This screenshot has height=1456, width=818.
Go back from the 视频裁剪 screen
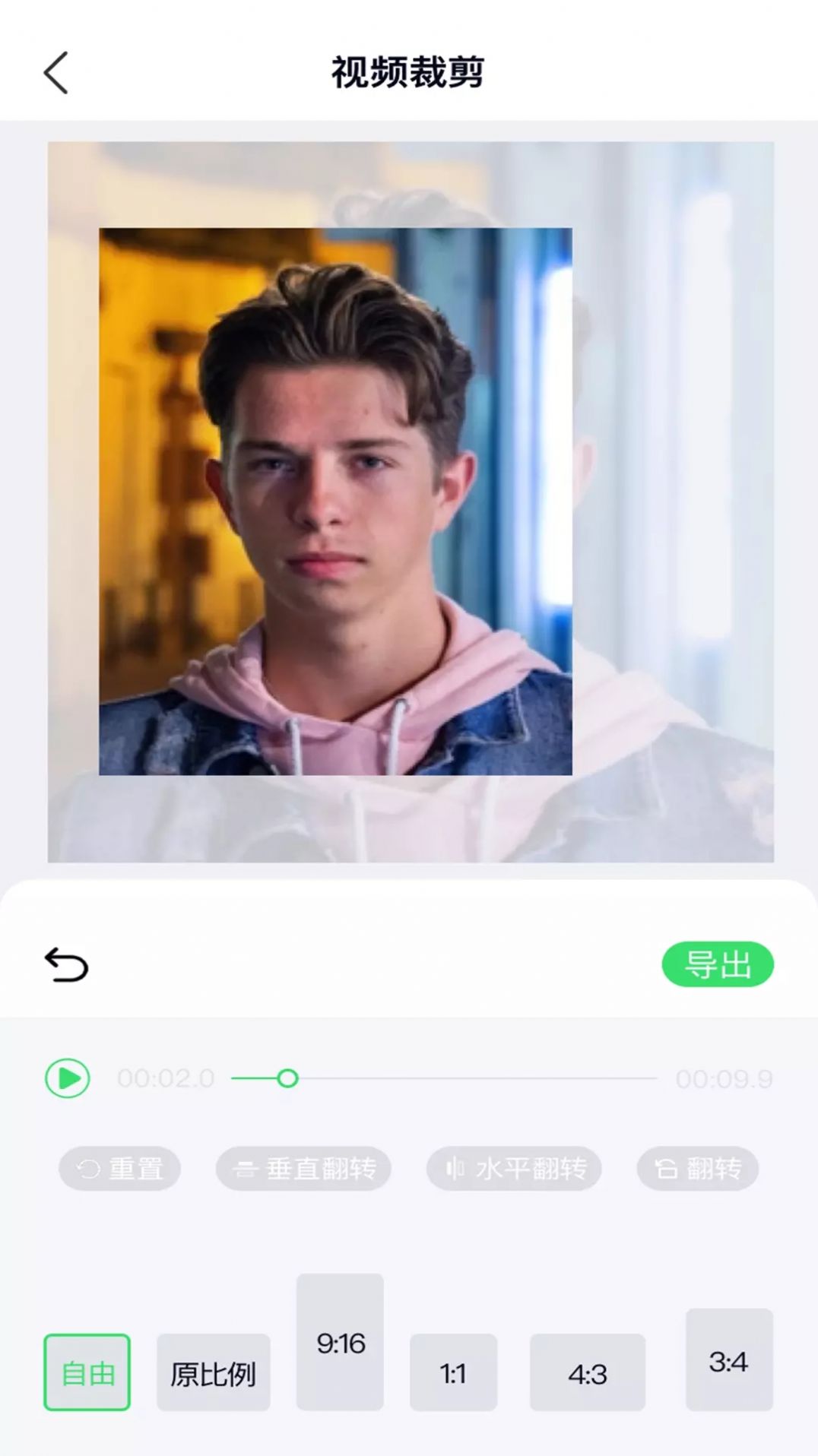(x=55, y=73)
